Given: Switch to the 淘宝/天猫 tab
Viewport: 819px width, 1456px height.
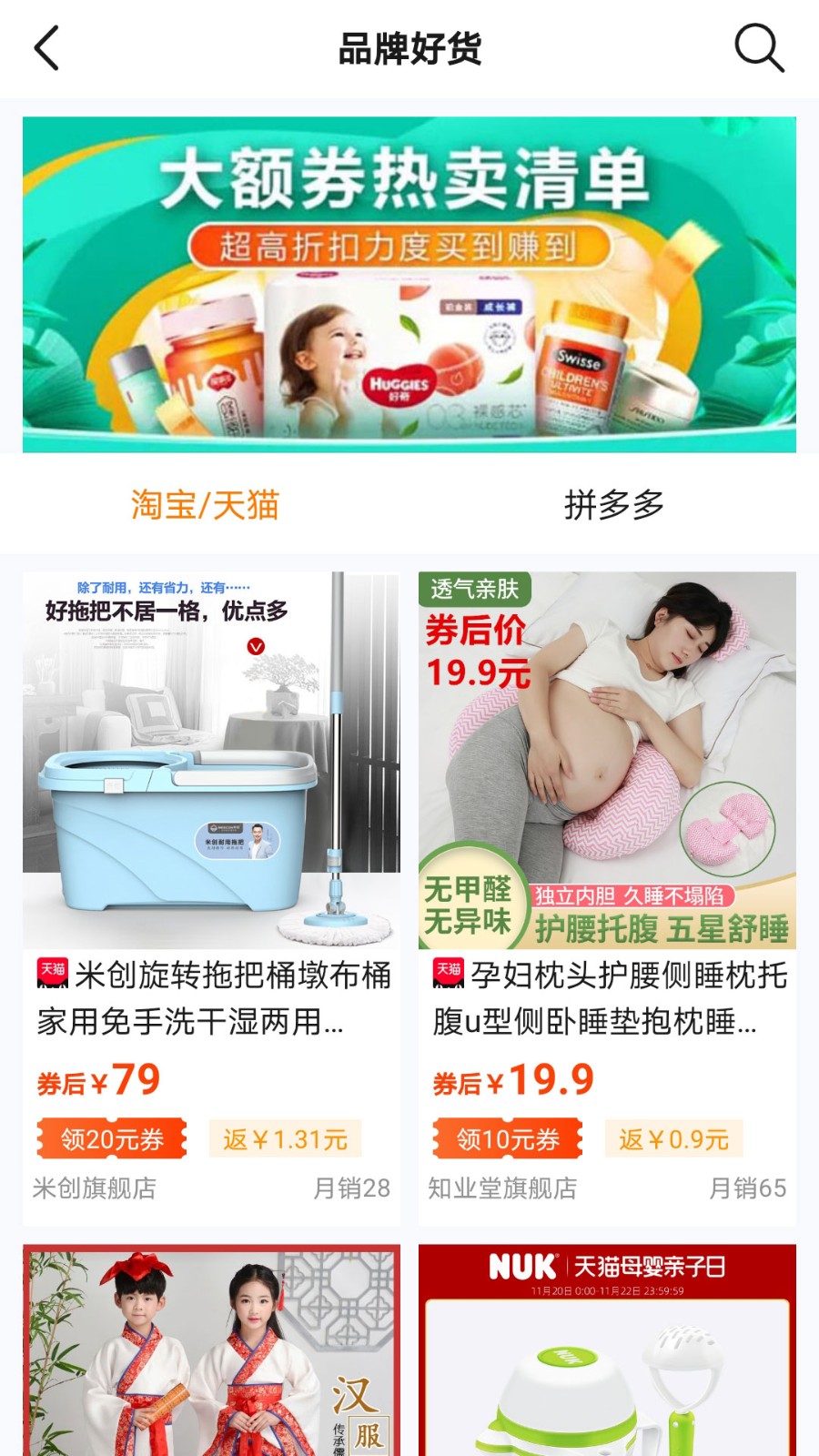Looking at the screenshot, I should pyautogui.click(x=205, y=504).
